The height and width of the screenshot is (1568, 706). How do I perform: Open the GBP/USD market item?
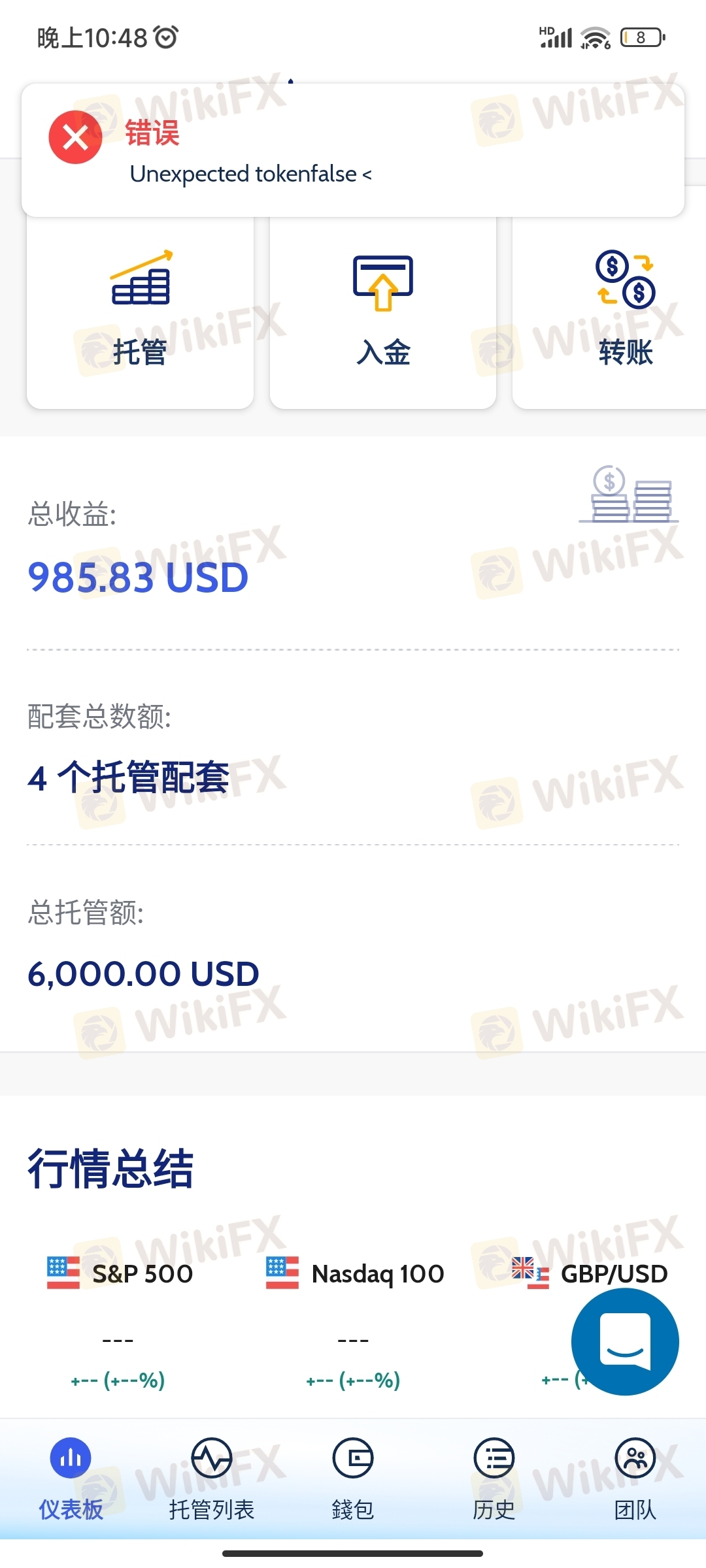pos(588,1273)
